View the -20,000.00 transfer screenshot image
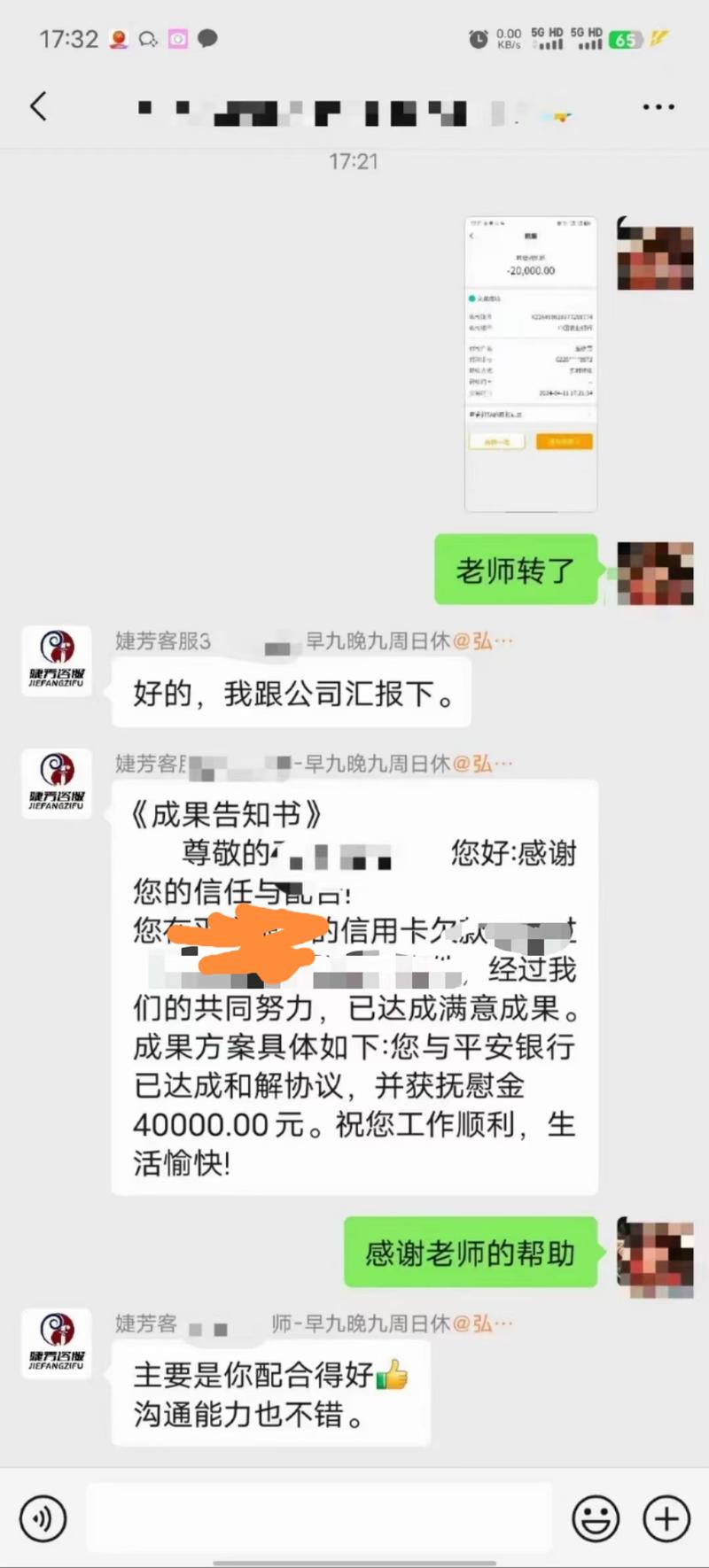The image size is (709, 1568). coord(531,364)
